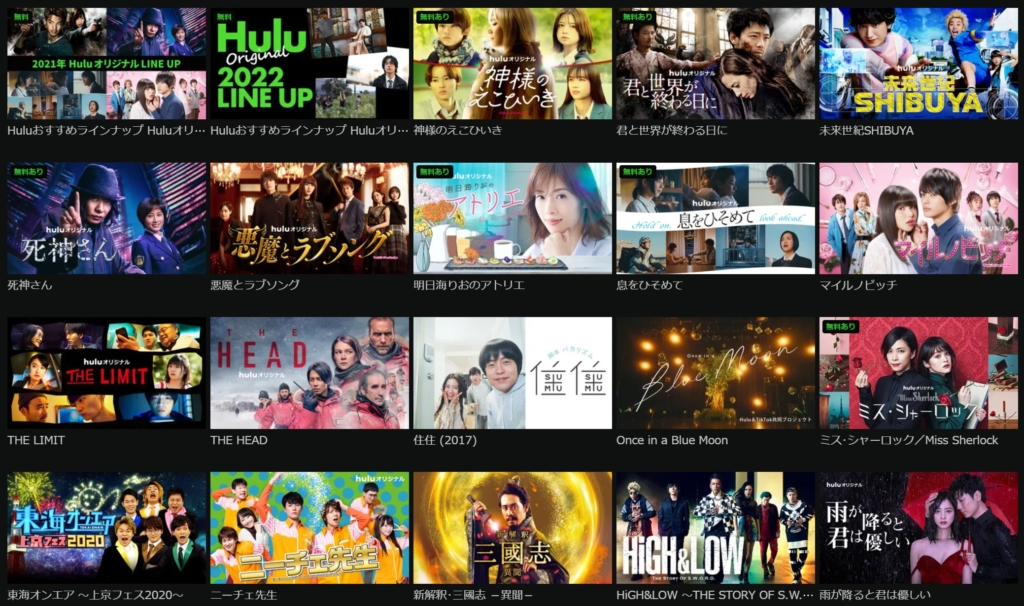The height and width of the screenshot is (606, 1024).
Task: Open the Hulu Original 2022 LINE UP tile
Action: point(310,64)
